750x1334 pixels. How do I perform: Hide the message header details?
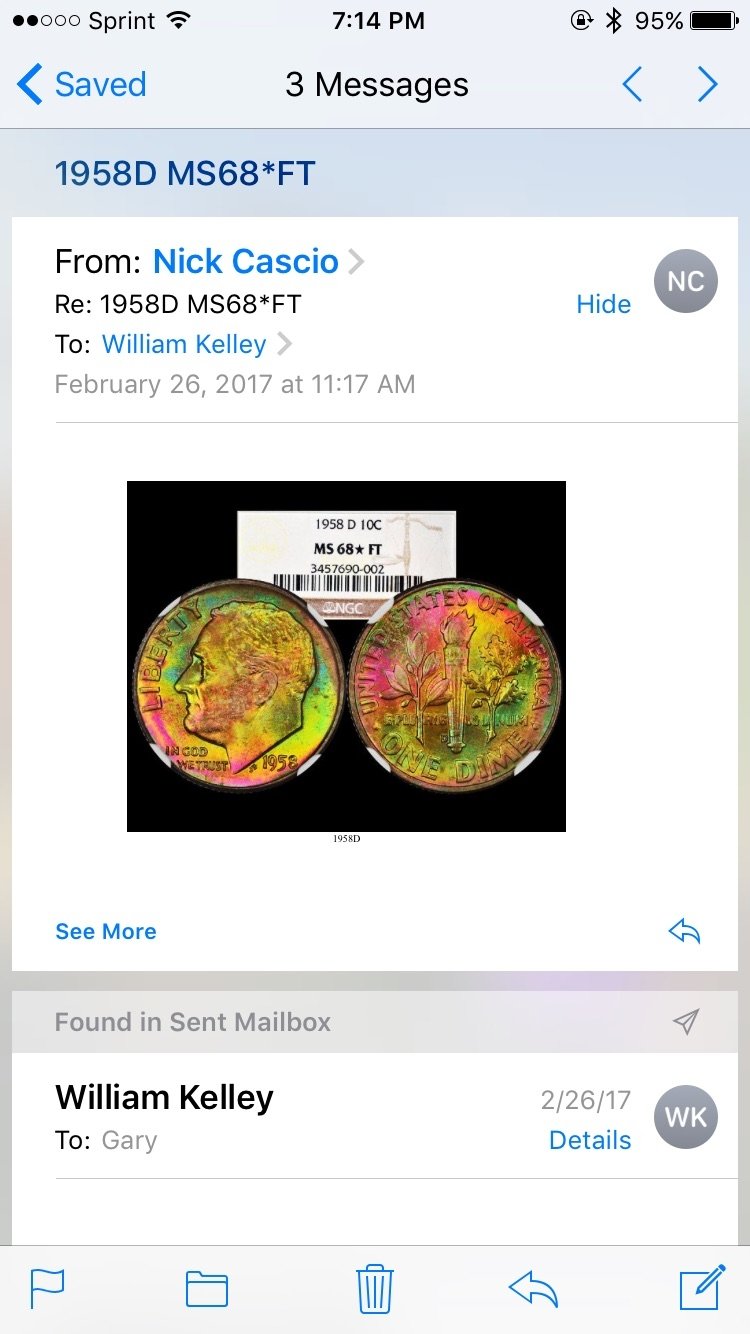[603, 304]
